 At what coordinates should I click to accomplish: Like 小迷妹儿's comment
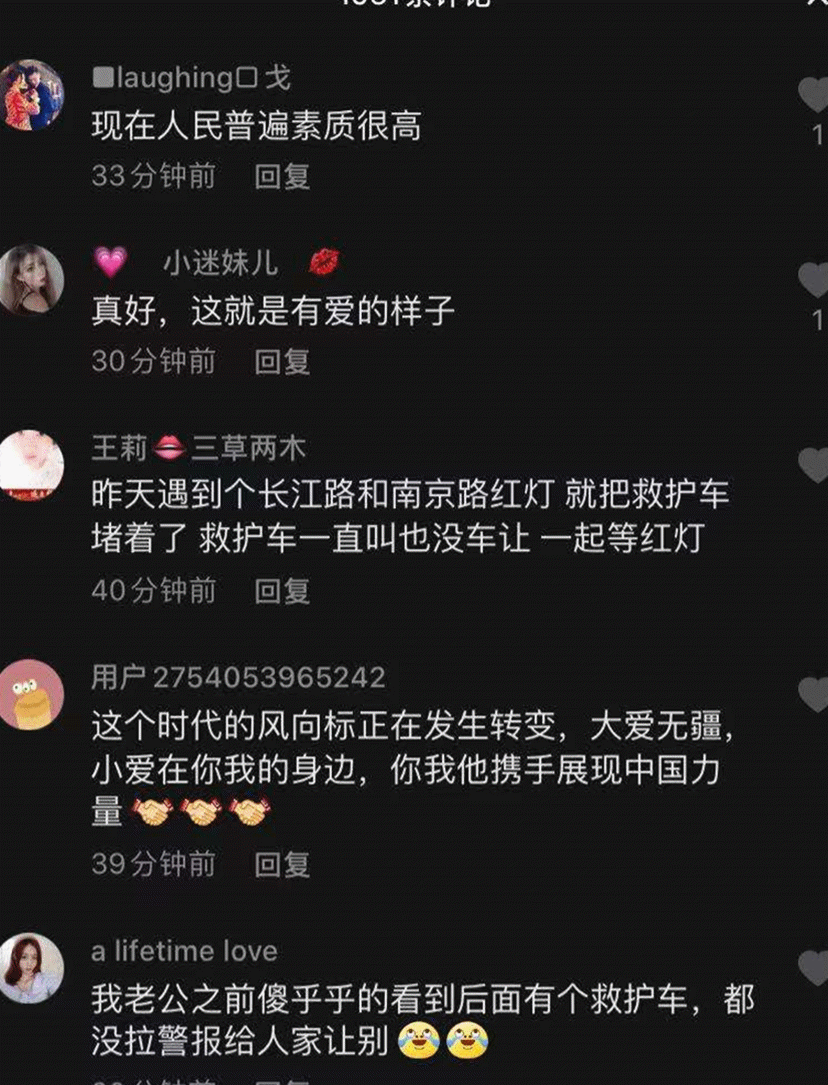(x=815, y=281)
